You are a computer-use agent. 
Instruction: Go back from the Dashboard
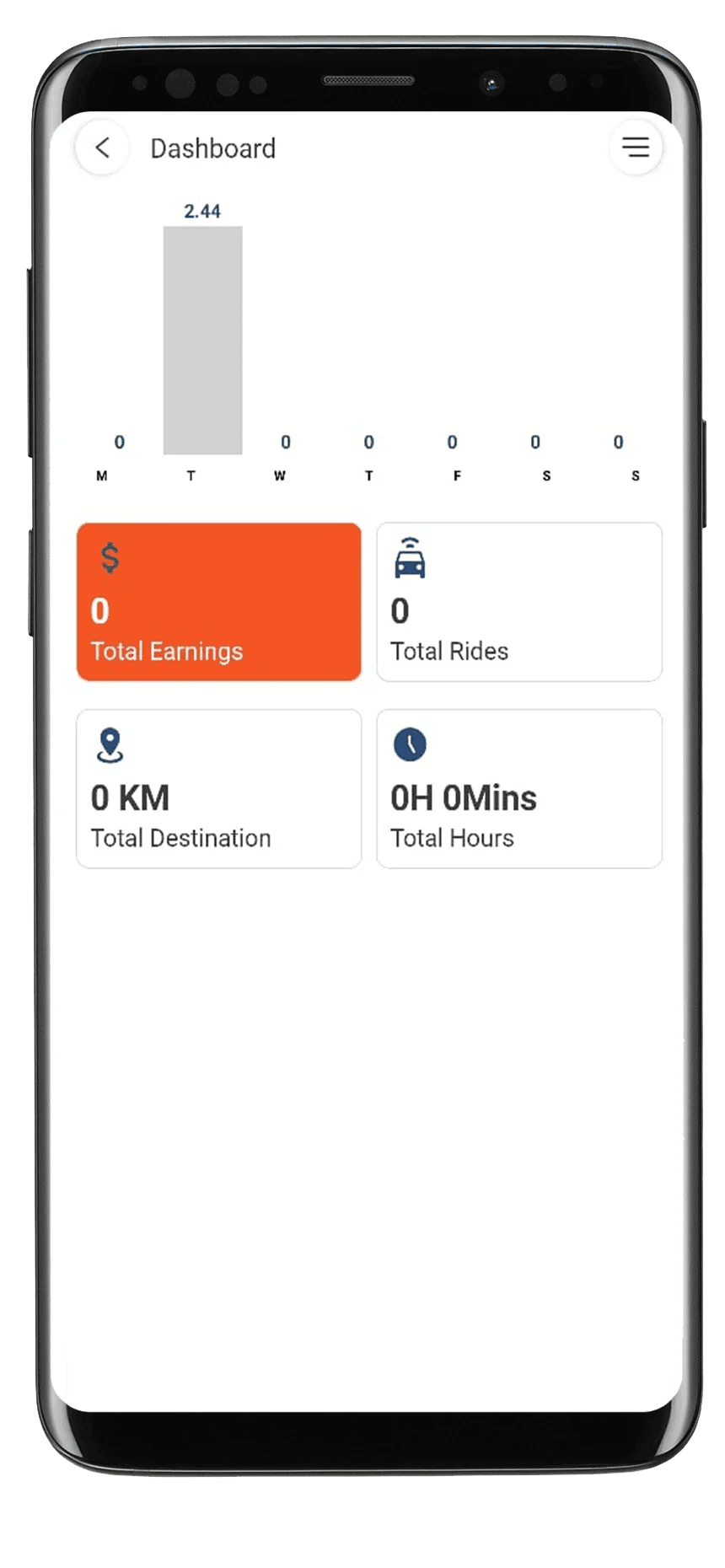point(102,148)
